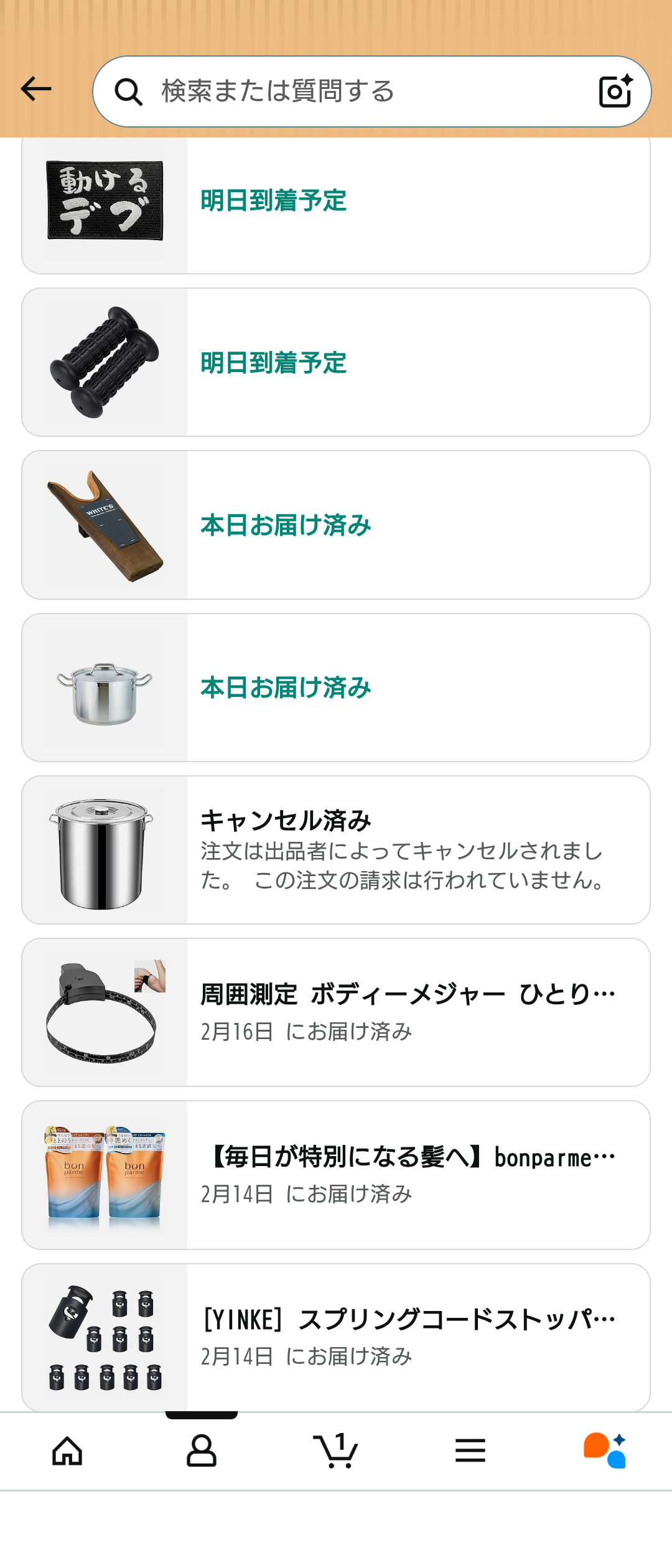Open the キャンセル済み stockpot order
Image resolution: width=672 pixels, height=1568 pixels.
pos(336,850)
